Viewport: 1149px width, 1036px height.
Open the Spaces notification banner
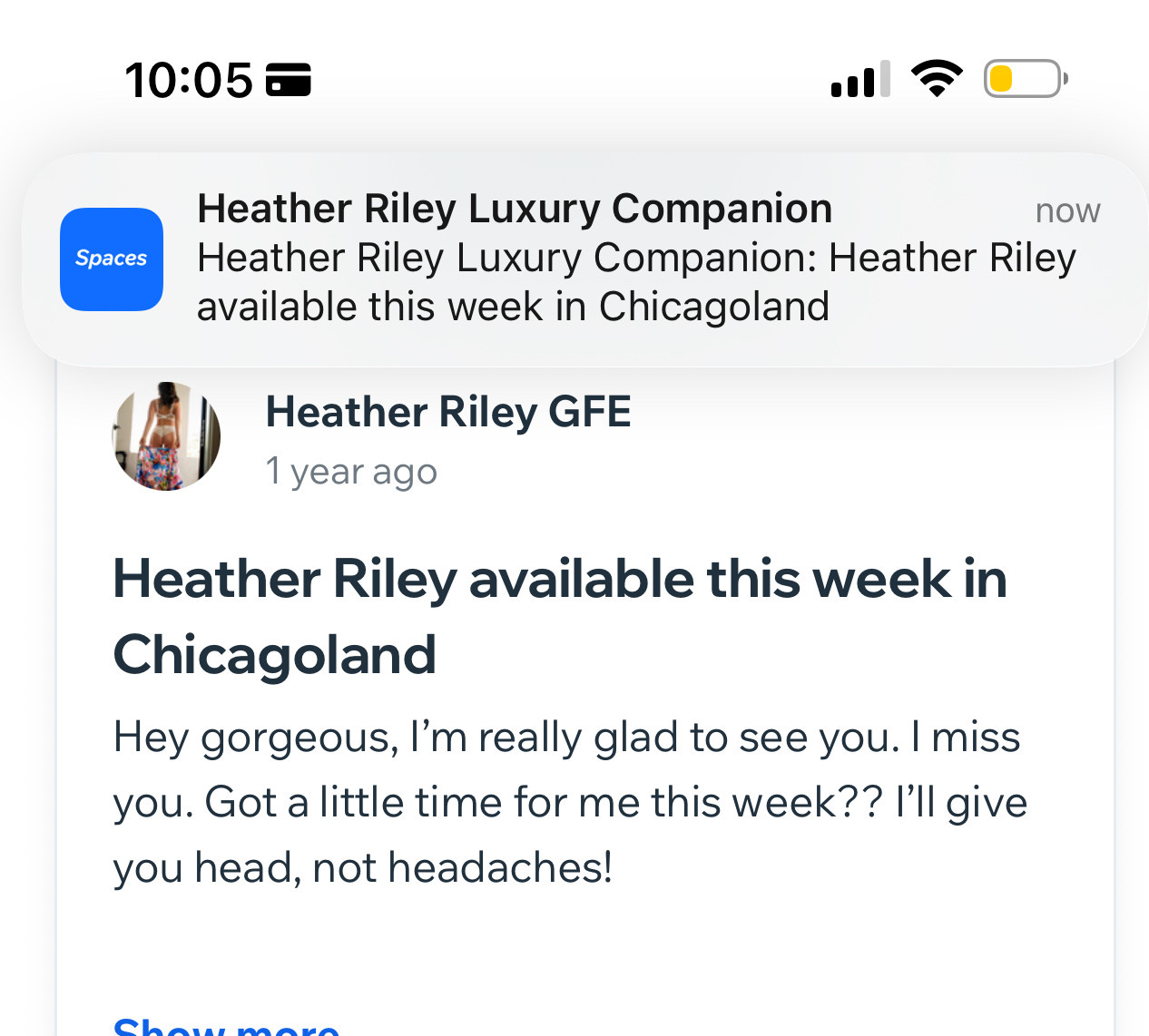pyautogui.click(x=584, y=259)
